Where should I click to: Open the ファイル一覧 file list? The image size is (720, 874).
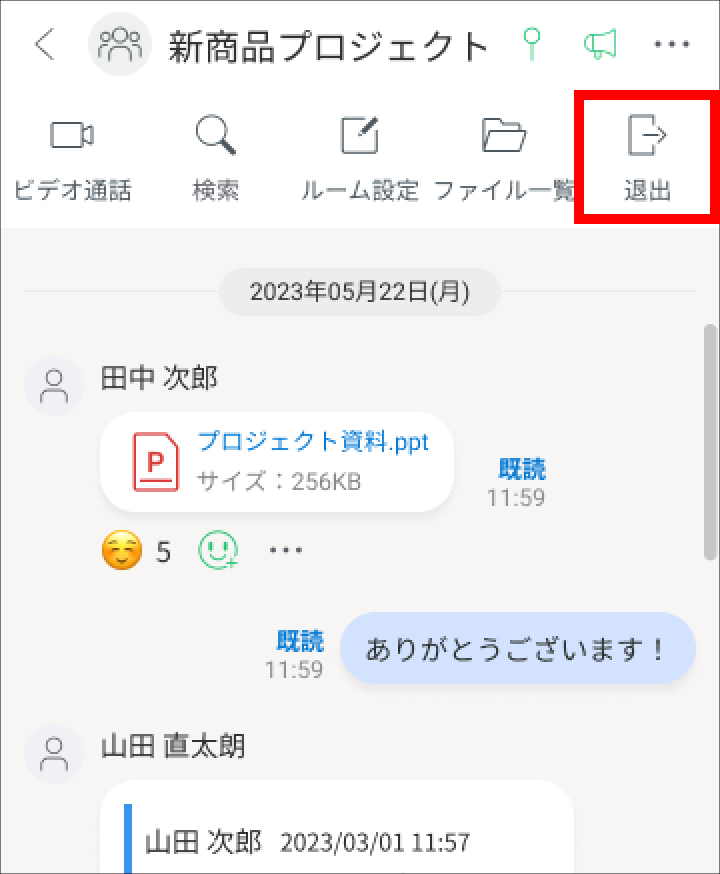point(504,158)
